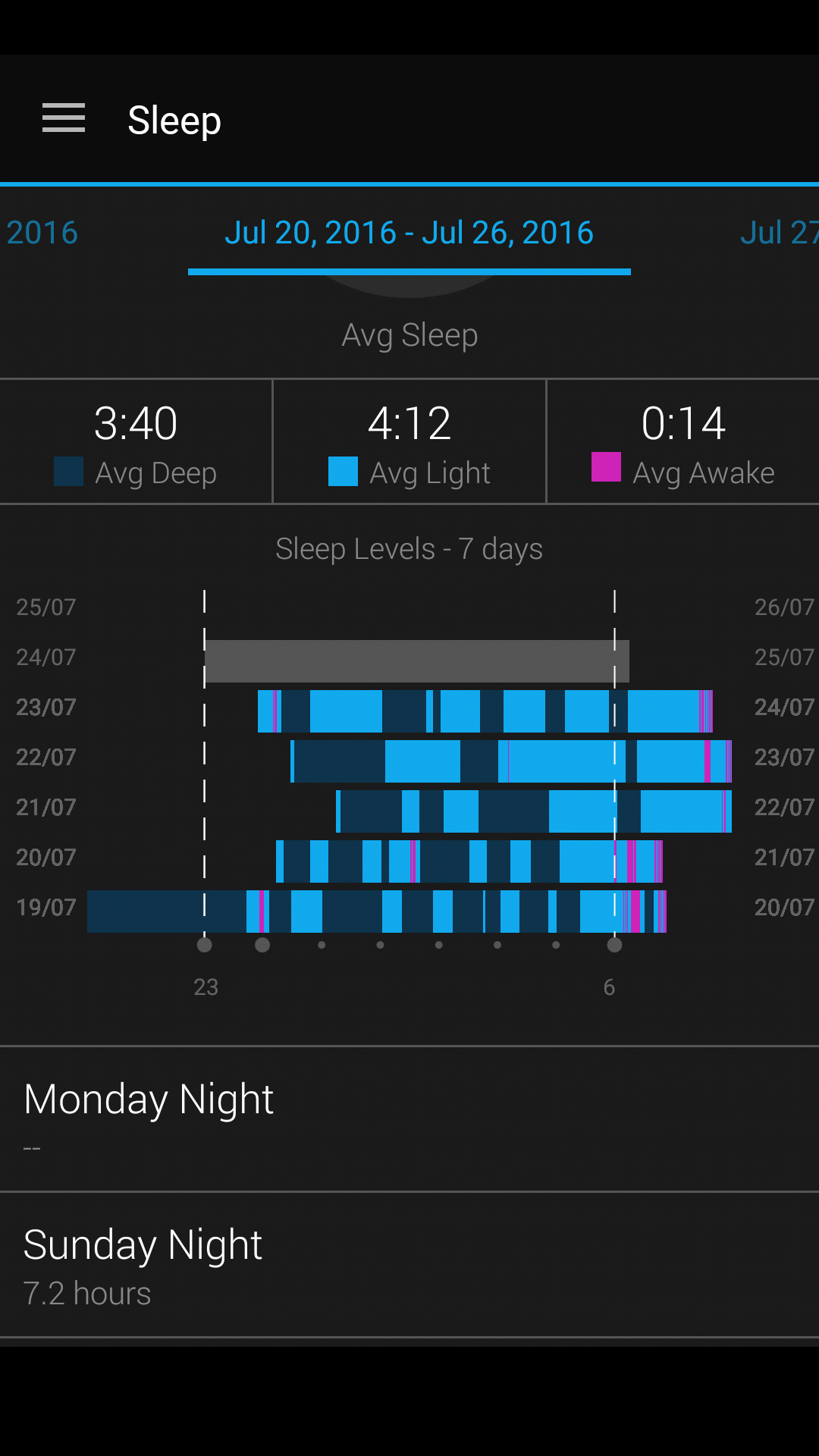The height and width of the screenshot is (1456, 819).
Task: Open Sunday Night 7.2 hours entry
Action: 409,1264
